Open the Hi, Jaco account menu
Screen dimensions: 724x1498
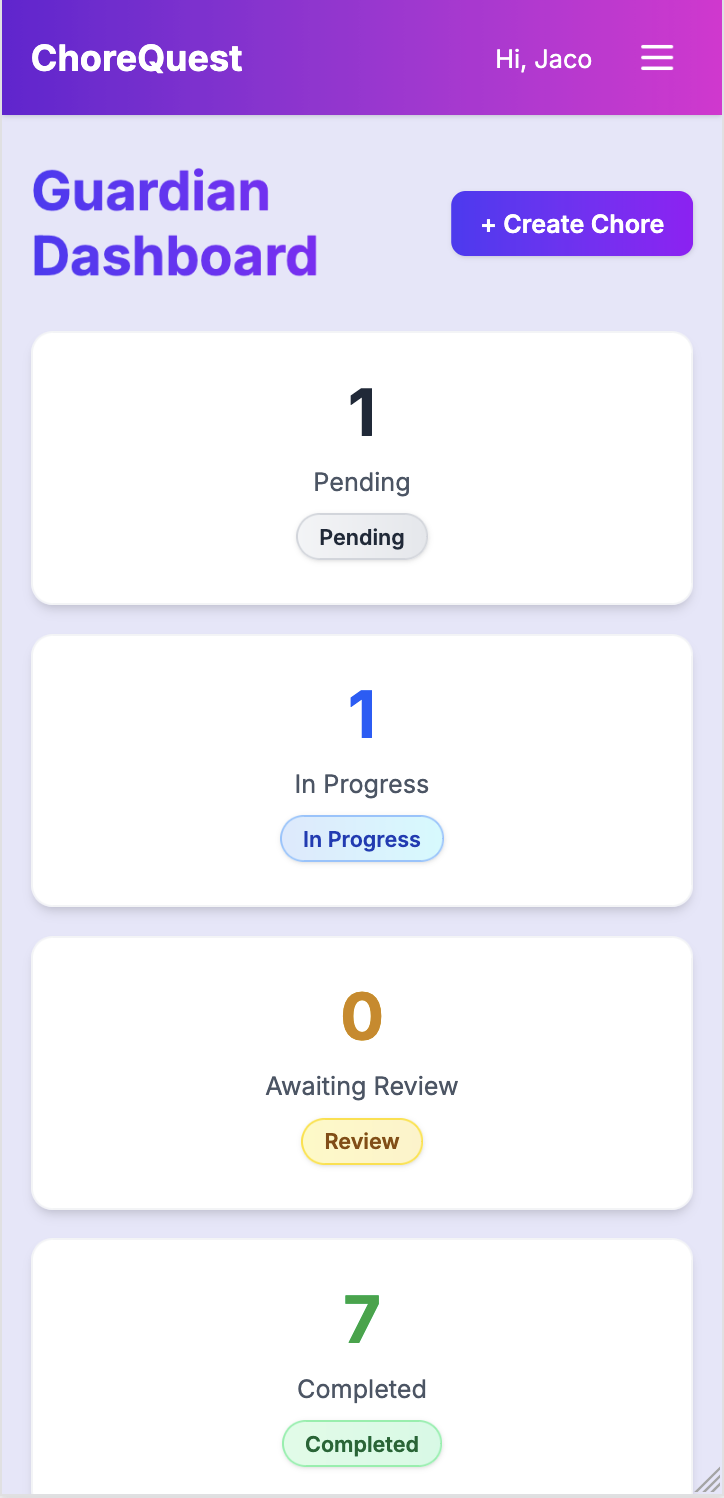[543, 60]
